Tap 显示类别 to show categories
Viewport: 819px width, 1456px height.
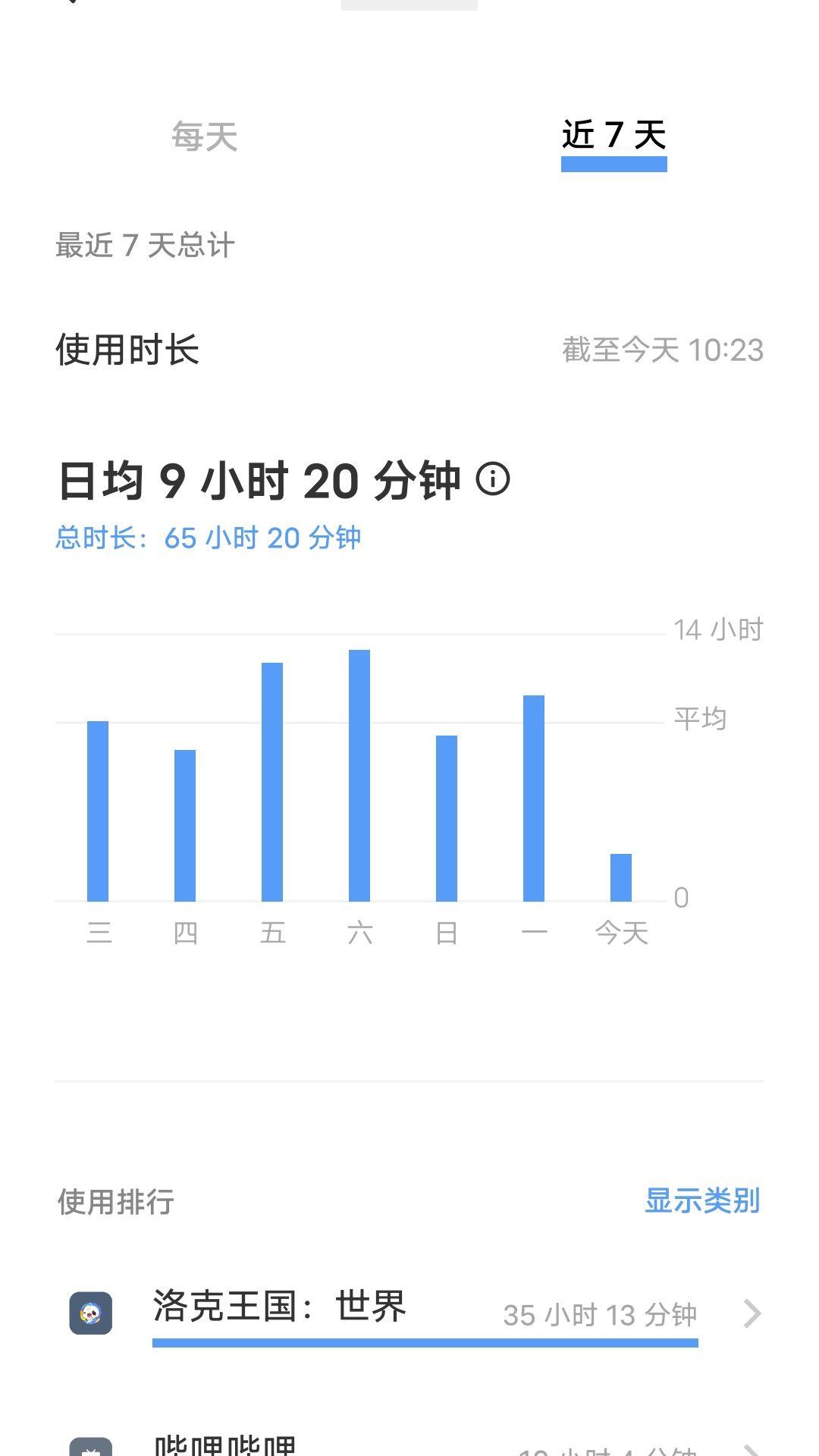[702, 1201]
